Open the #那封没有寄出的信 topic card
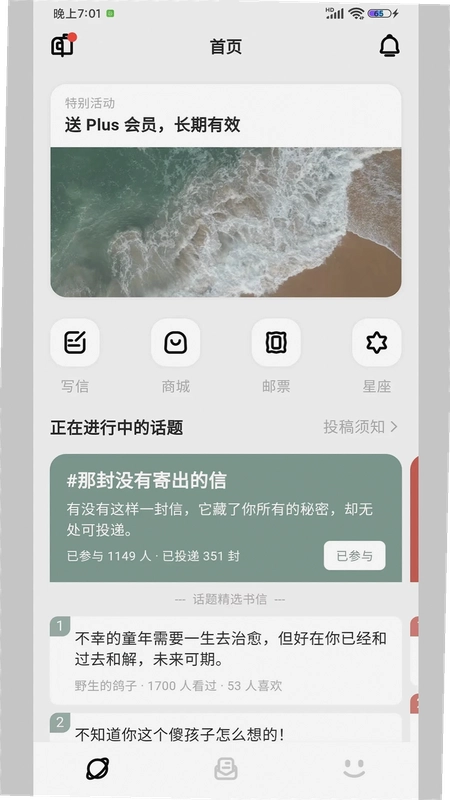This screenshot has height=800, width=450. click(226, 518)
